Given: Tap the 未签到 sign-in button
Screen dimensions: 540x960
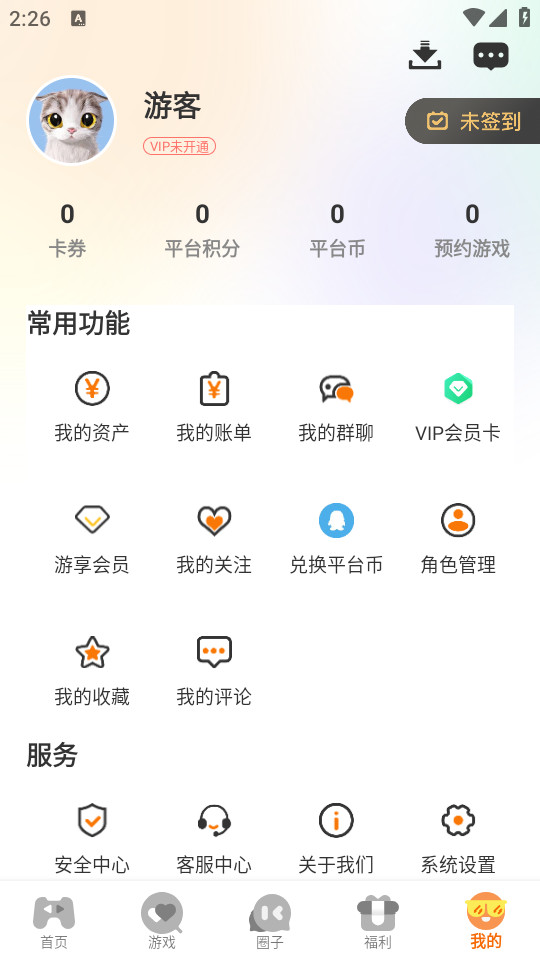Looking at the screenshot, I should pos(473,121).
